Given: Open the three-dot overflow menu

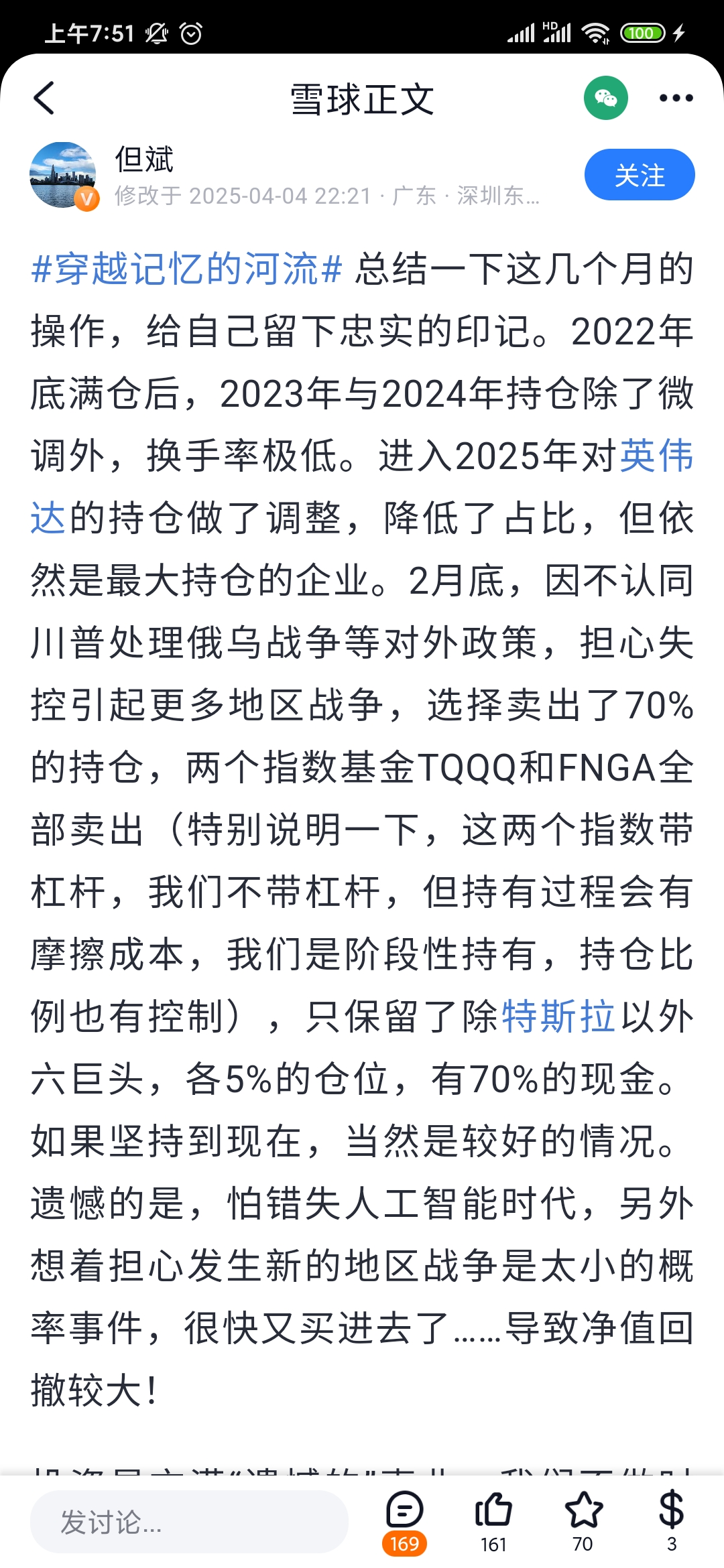Looking at the screenshot, I should [x=676, y=99].
